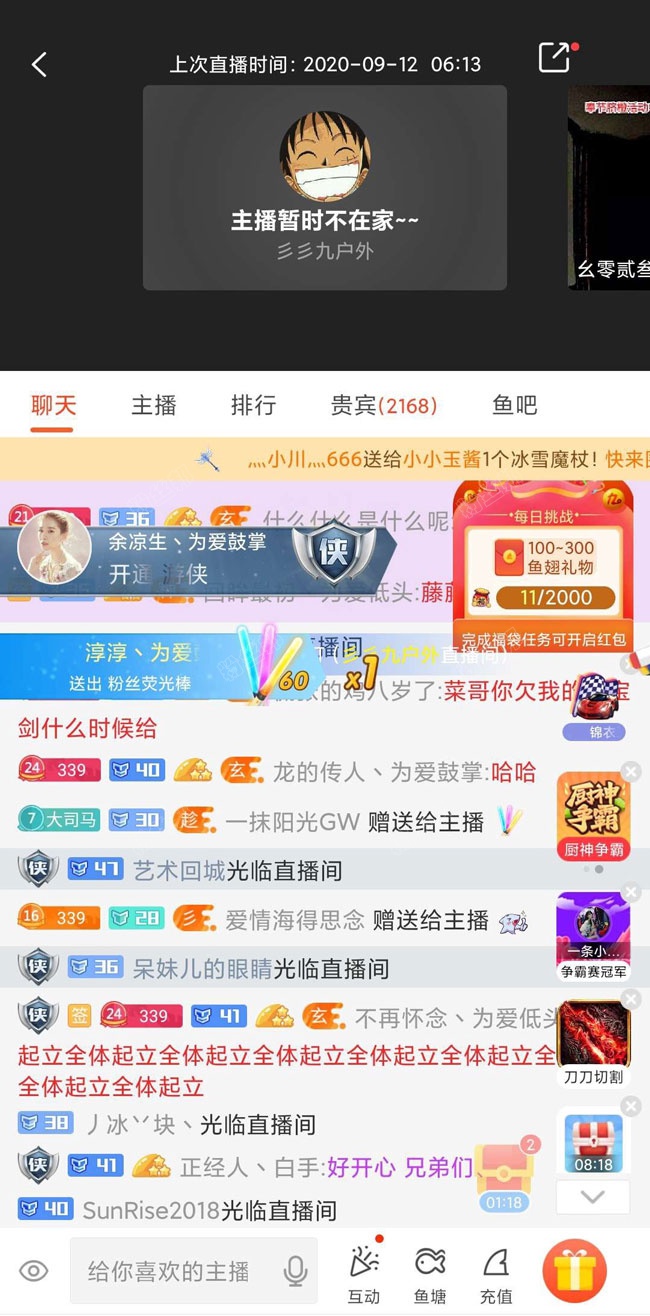Open 充值 recharge page
Screen dimensions: 650x1316
[x=496, y=1275]
